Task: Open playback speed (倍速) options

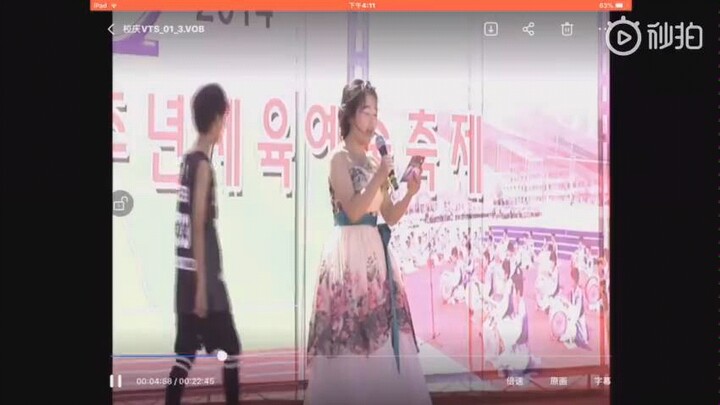Action: (x=515, y=381)
